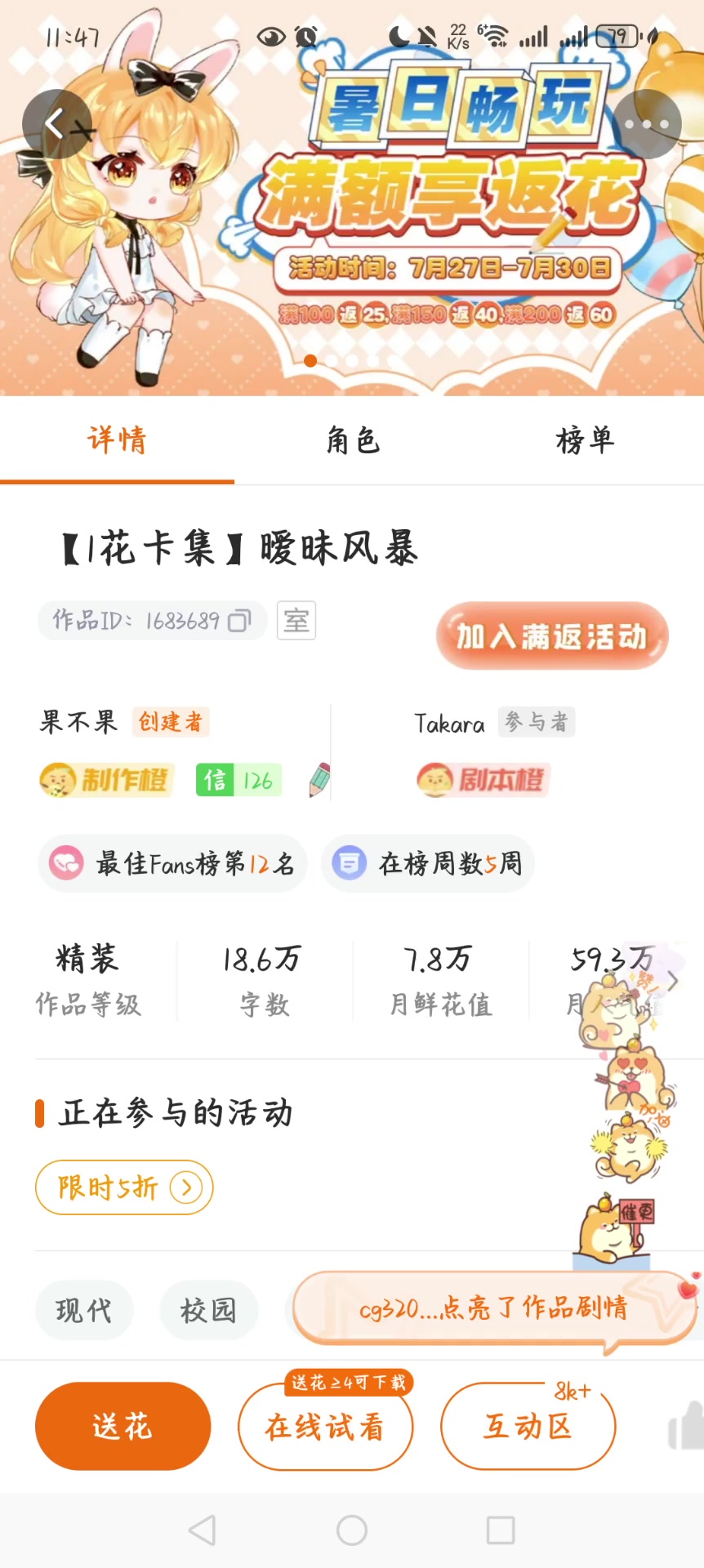Tap 加入满返活动 button

[x=552, y=636]
